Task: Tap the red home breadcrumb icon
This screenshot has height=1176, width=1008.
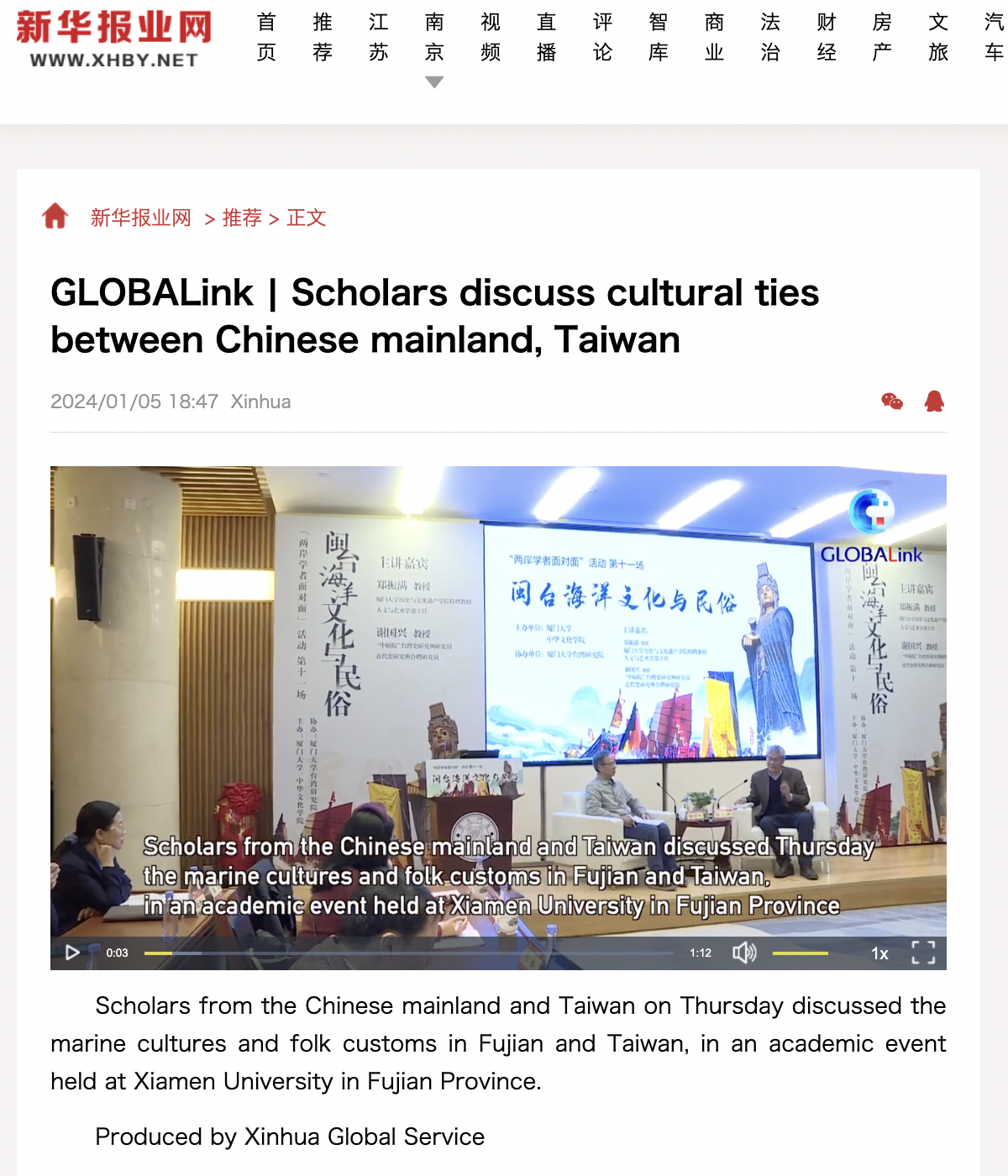Action: pos(55,217)
